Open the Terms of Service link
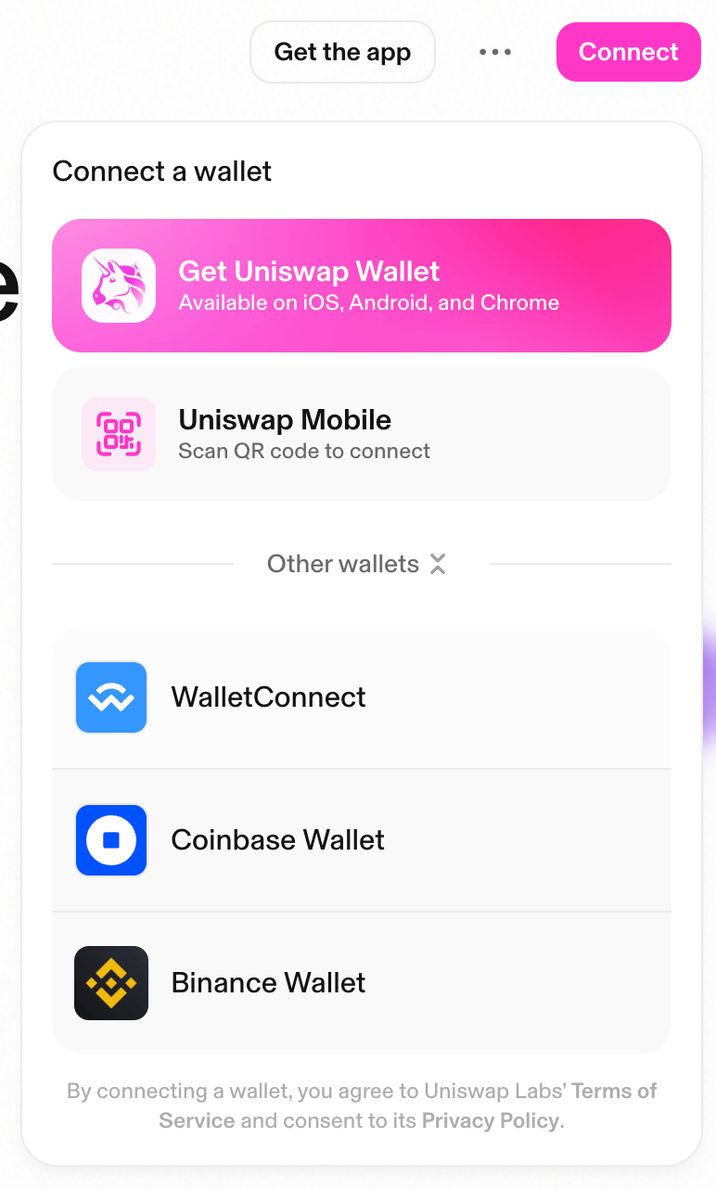This screenshot has width=716, height=1189. [613, 1091]
